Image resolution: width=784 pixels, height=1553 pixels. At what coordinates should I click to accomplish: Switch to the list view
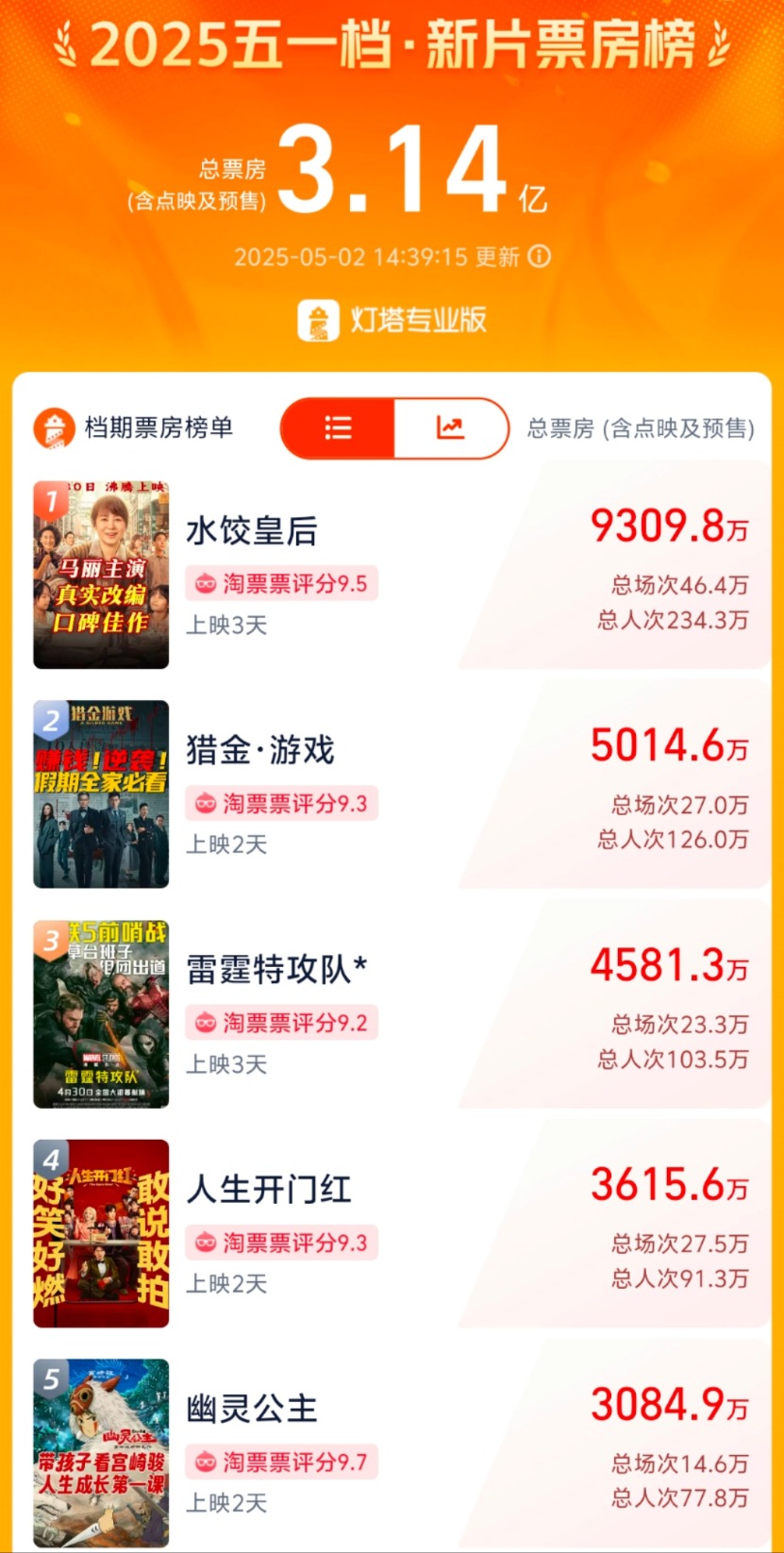(338, 428)
